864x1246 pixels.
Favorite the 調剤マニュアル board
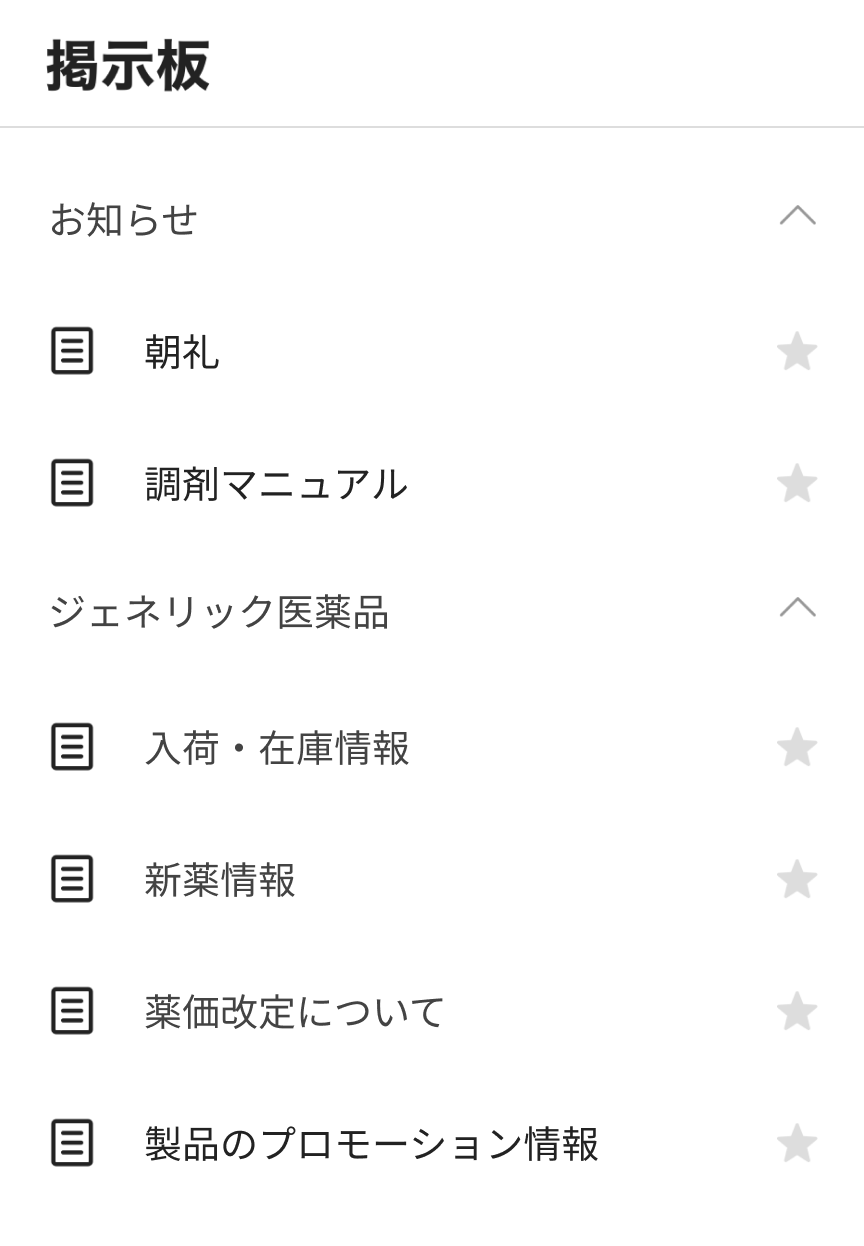[x=797, y=484]
